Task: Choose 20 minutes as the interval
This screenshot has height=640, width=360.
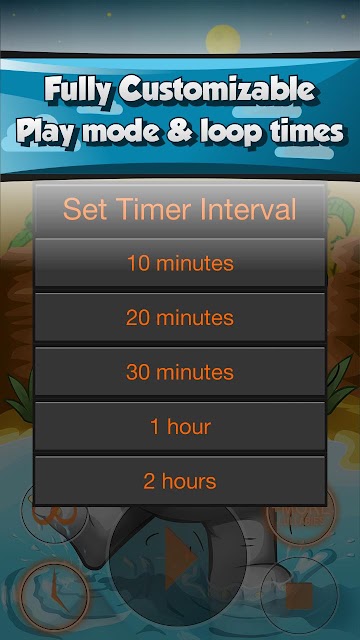Action: coord(180,317)
